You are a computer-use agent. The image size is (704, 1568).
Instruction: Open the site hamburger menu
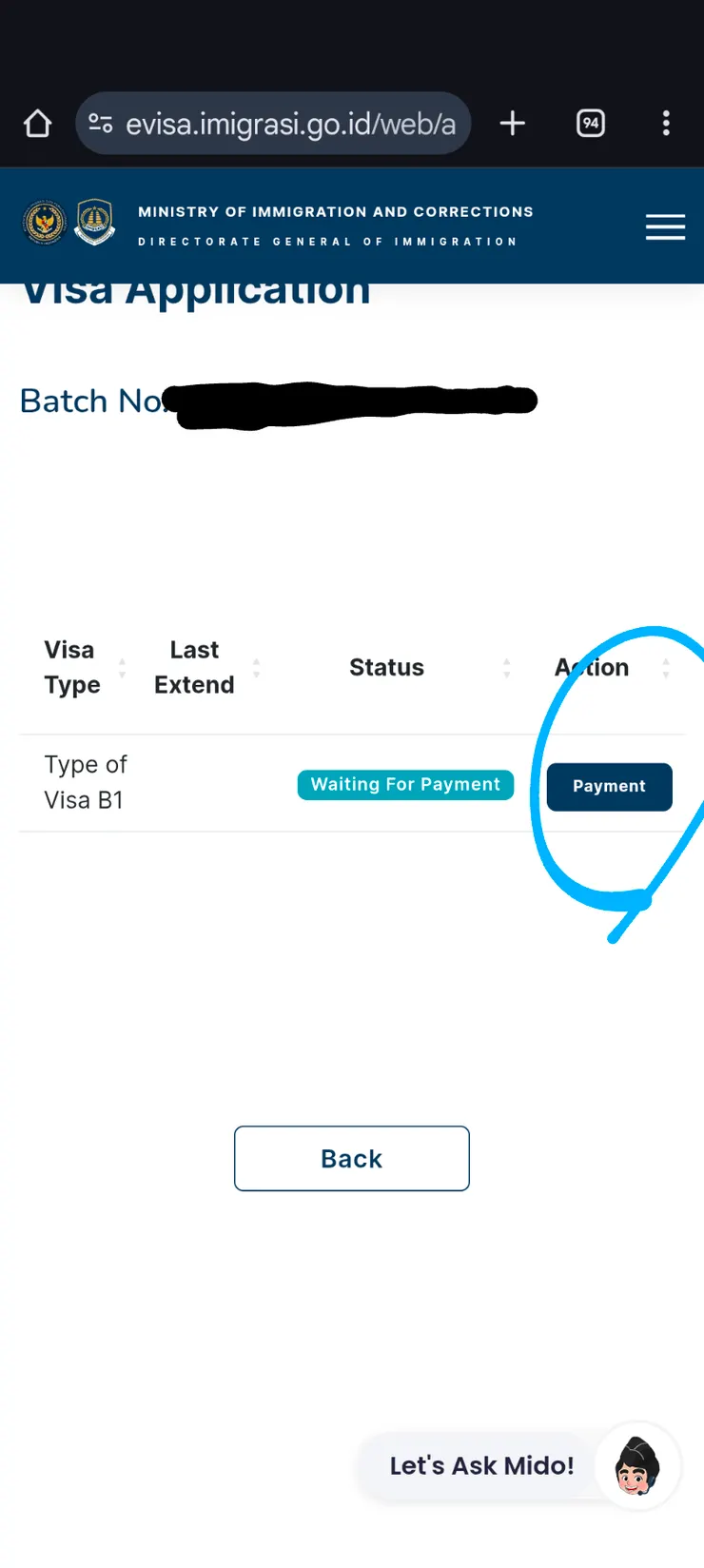[665, 227]
